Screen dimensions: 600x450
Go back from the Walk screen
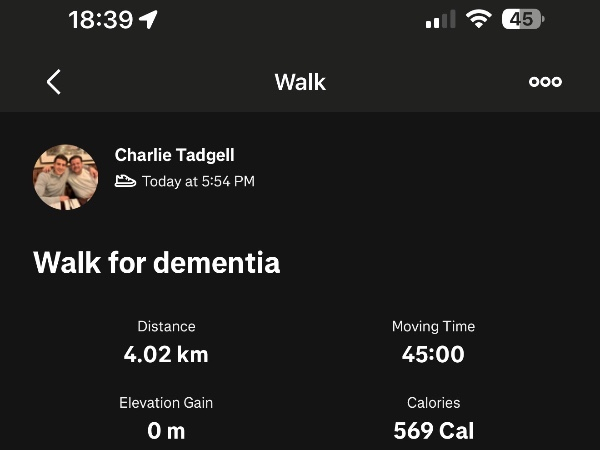(54, 82)
